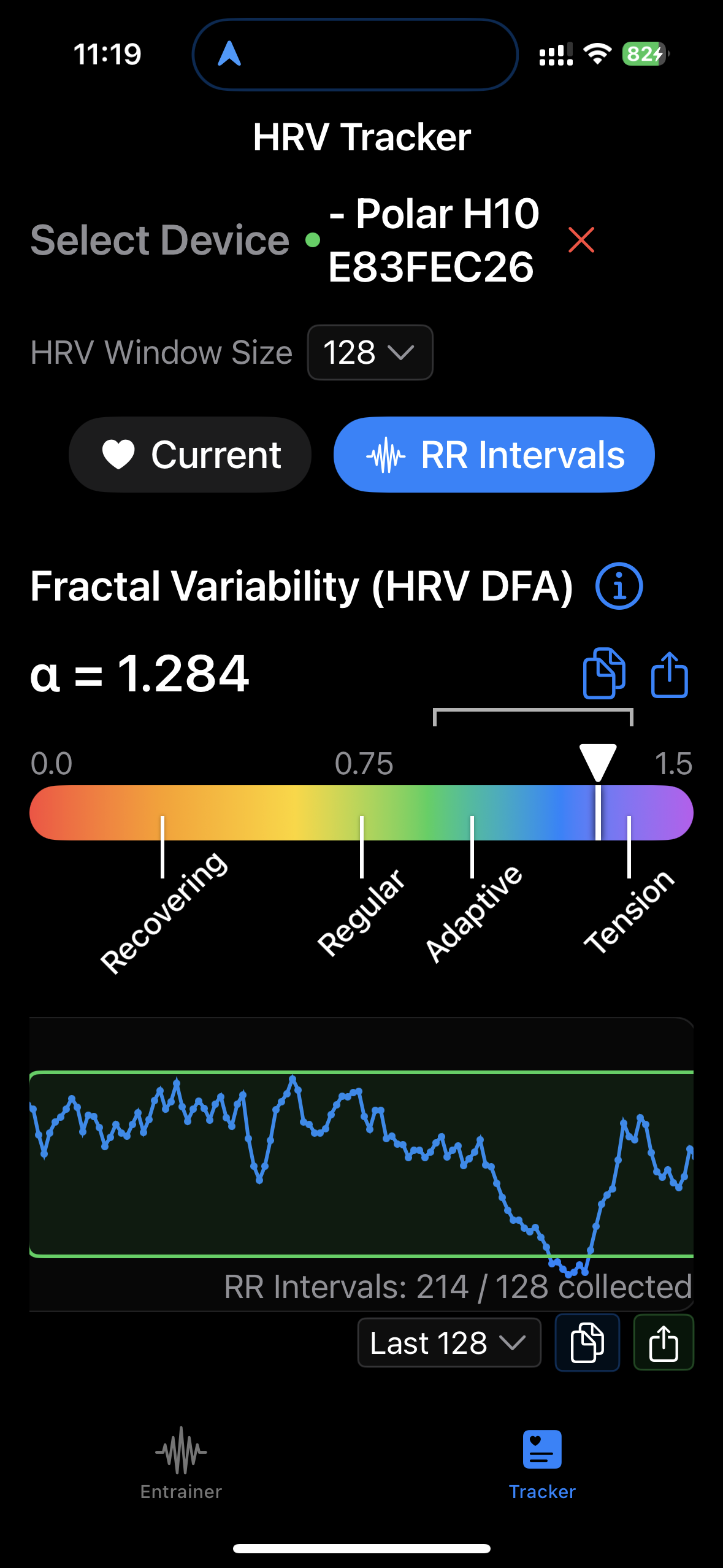Share the alpha DFA value
The height and width of the screenshot is (1568, 723).
click(x=668, y=675)
